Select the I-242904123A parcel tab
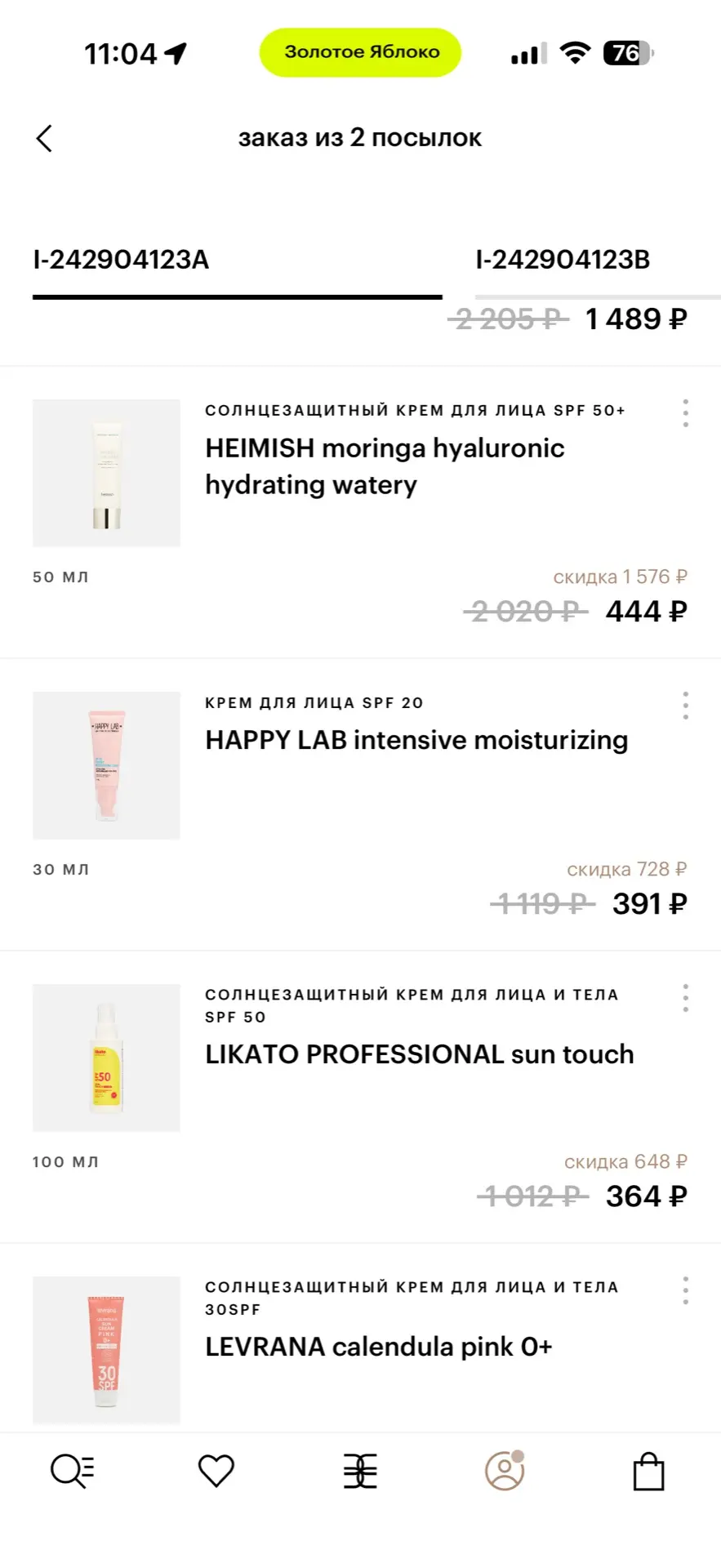Viewport: 721px width, 1568px height. pyautogui.click(x=121, y=261)
